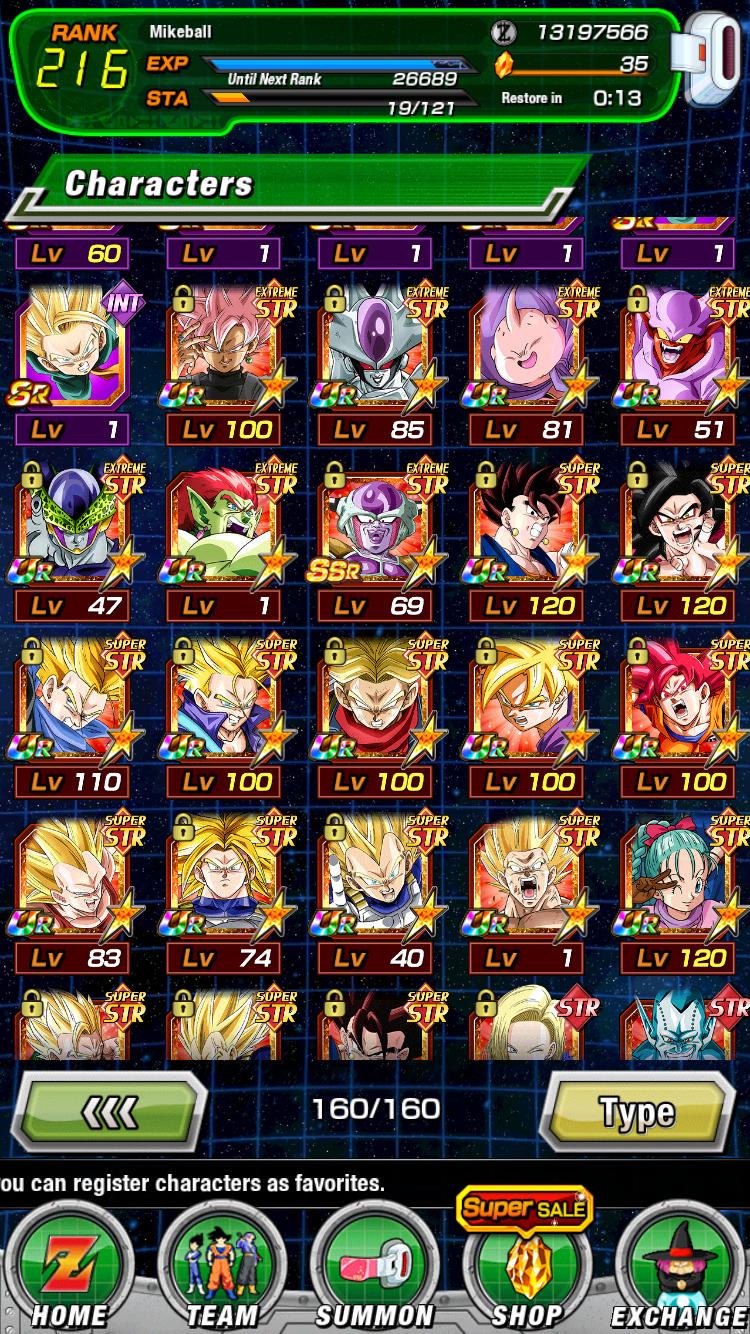Go to the TEAM section

[x=222, y=1267]
